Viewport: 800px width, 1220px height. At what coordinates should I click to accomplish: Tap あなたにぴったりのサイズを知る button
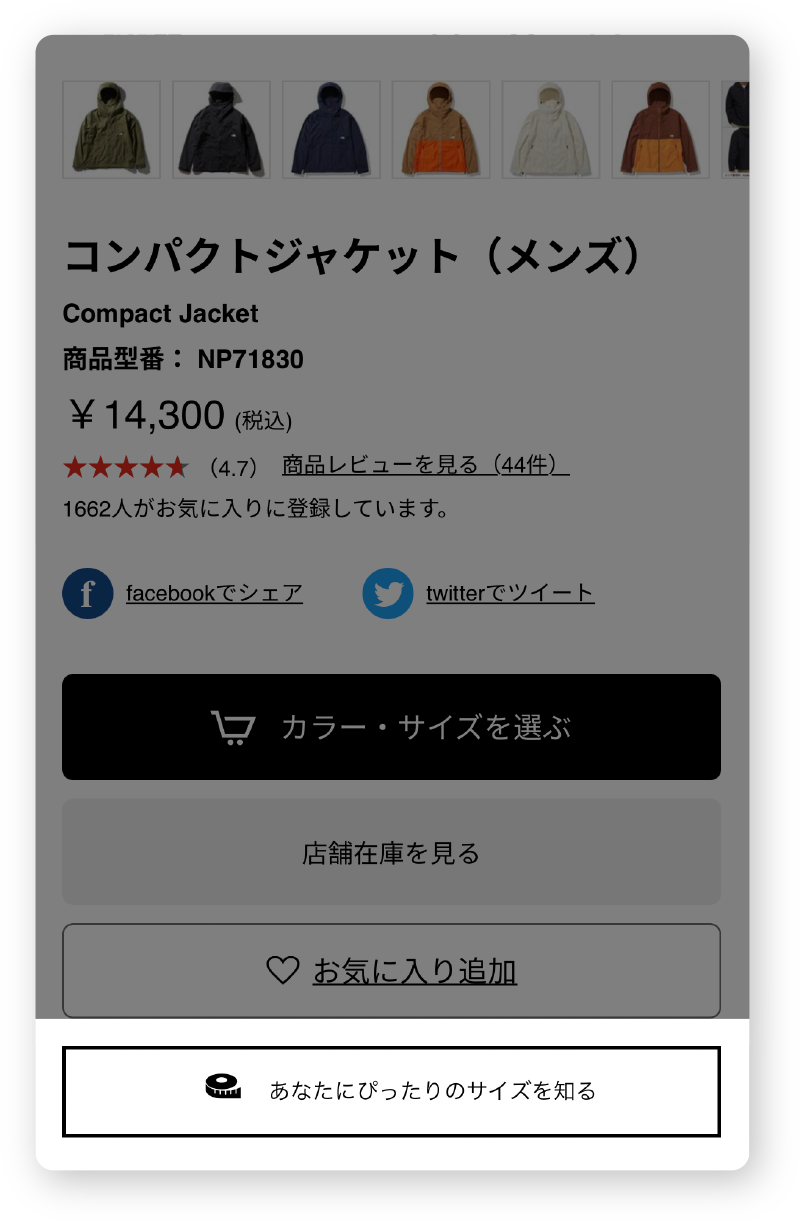tap(391, 1091)
